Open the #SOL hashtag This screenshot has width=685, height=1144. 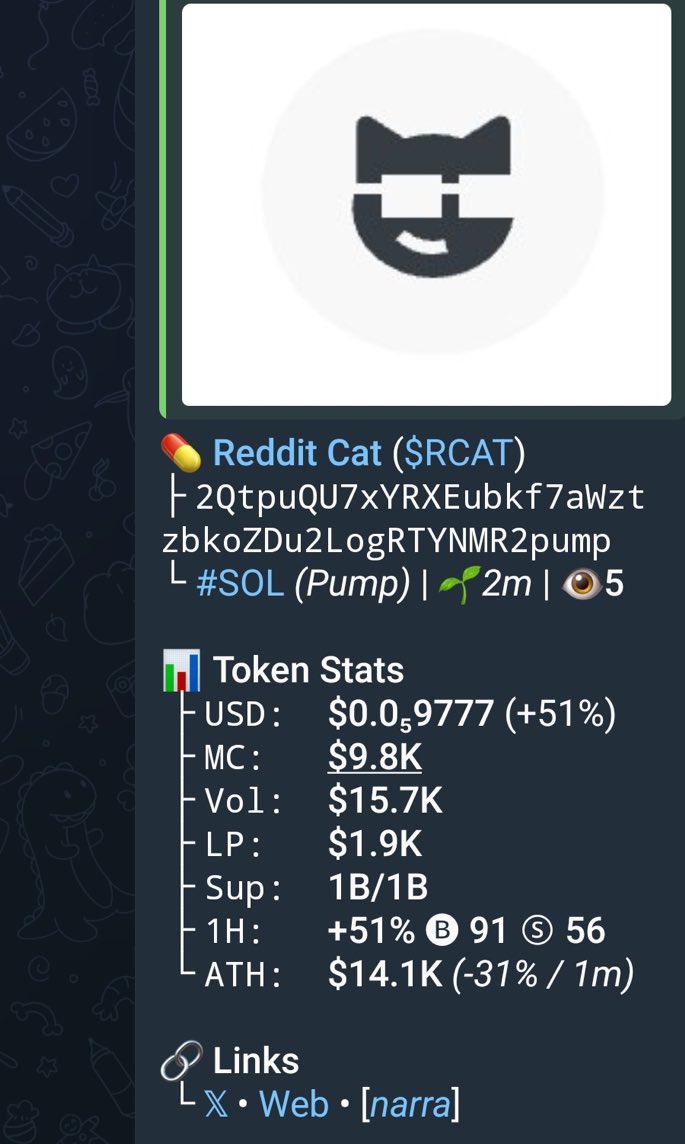(240, 584)
